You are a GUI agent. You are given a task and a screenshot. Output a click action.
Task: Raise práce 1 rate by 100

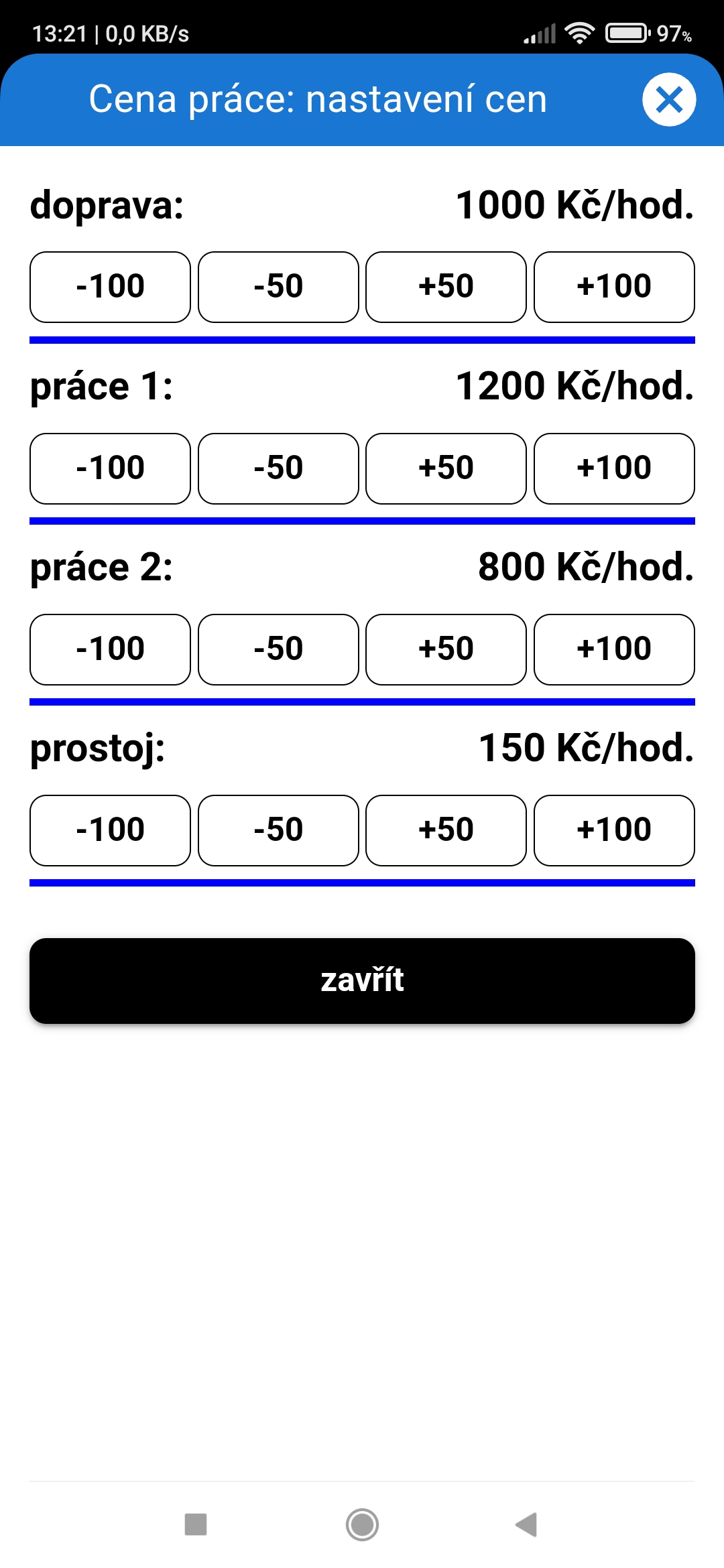click(x=614, y=468)
